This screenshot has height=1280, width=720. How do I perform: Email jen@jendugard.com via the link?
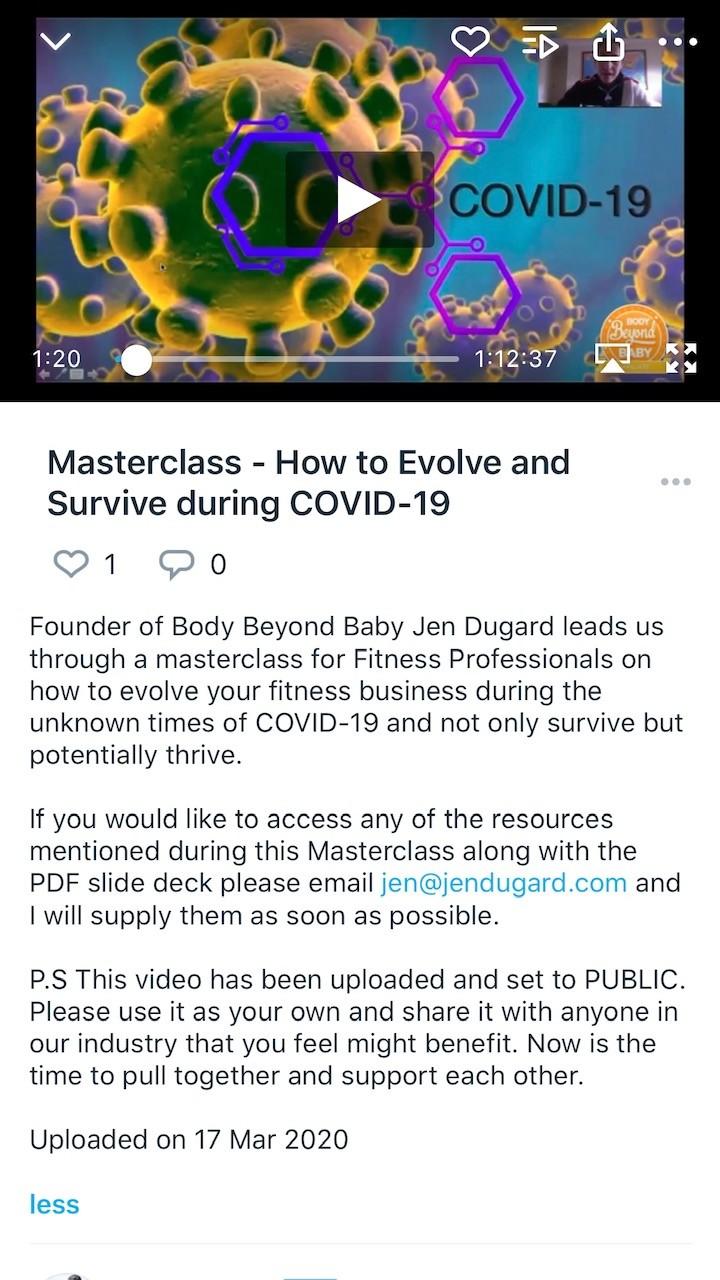pyautogui.click(x=504, y=883)
